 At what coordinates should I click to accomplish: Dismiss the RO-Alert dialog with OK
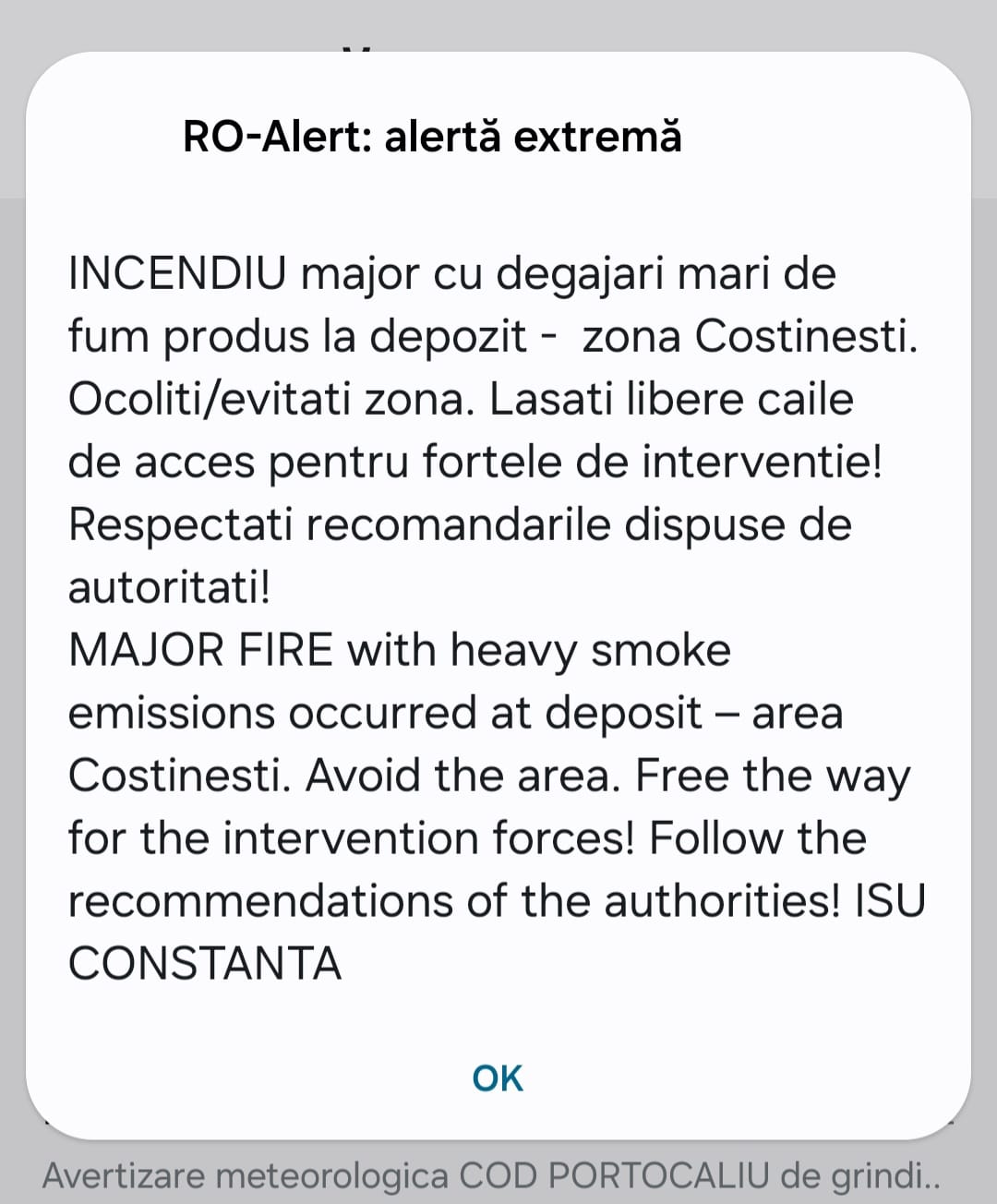click(x=498, y=1078)
